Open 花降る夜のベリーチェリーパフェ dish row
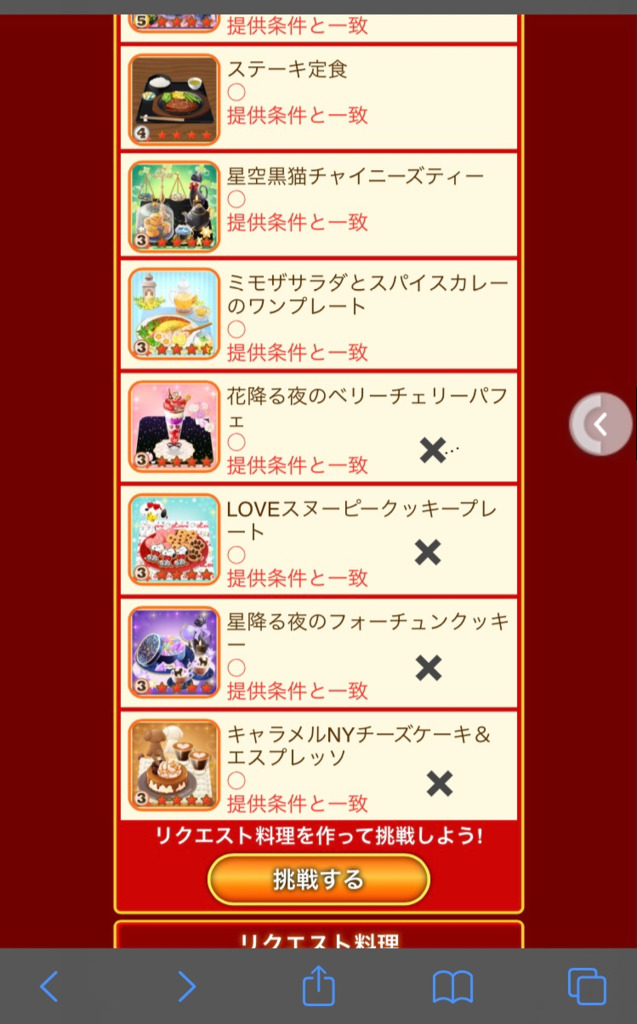Viewport: 637px width, 1024px height. click(319, 428)
